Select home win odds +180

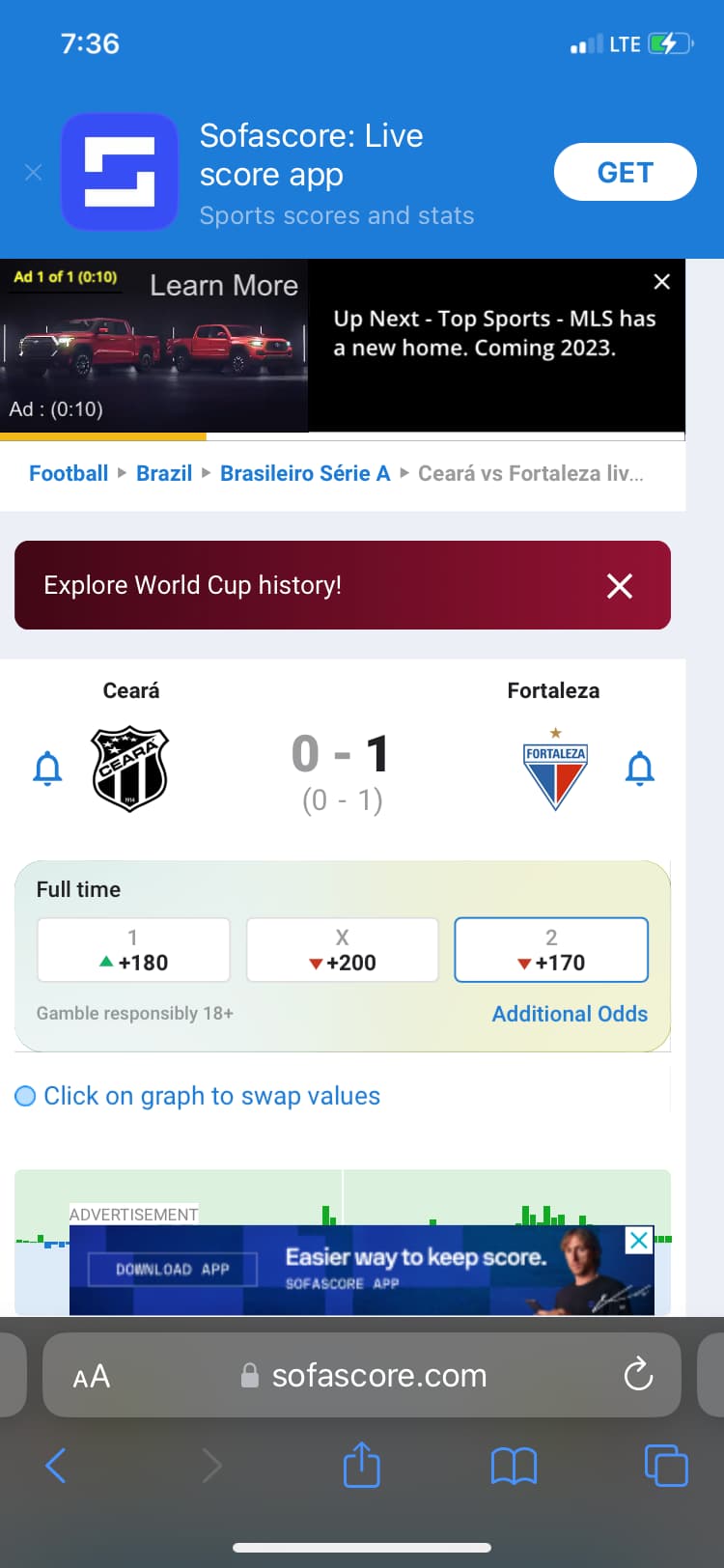pos(133,950)
